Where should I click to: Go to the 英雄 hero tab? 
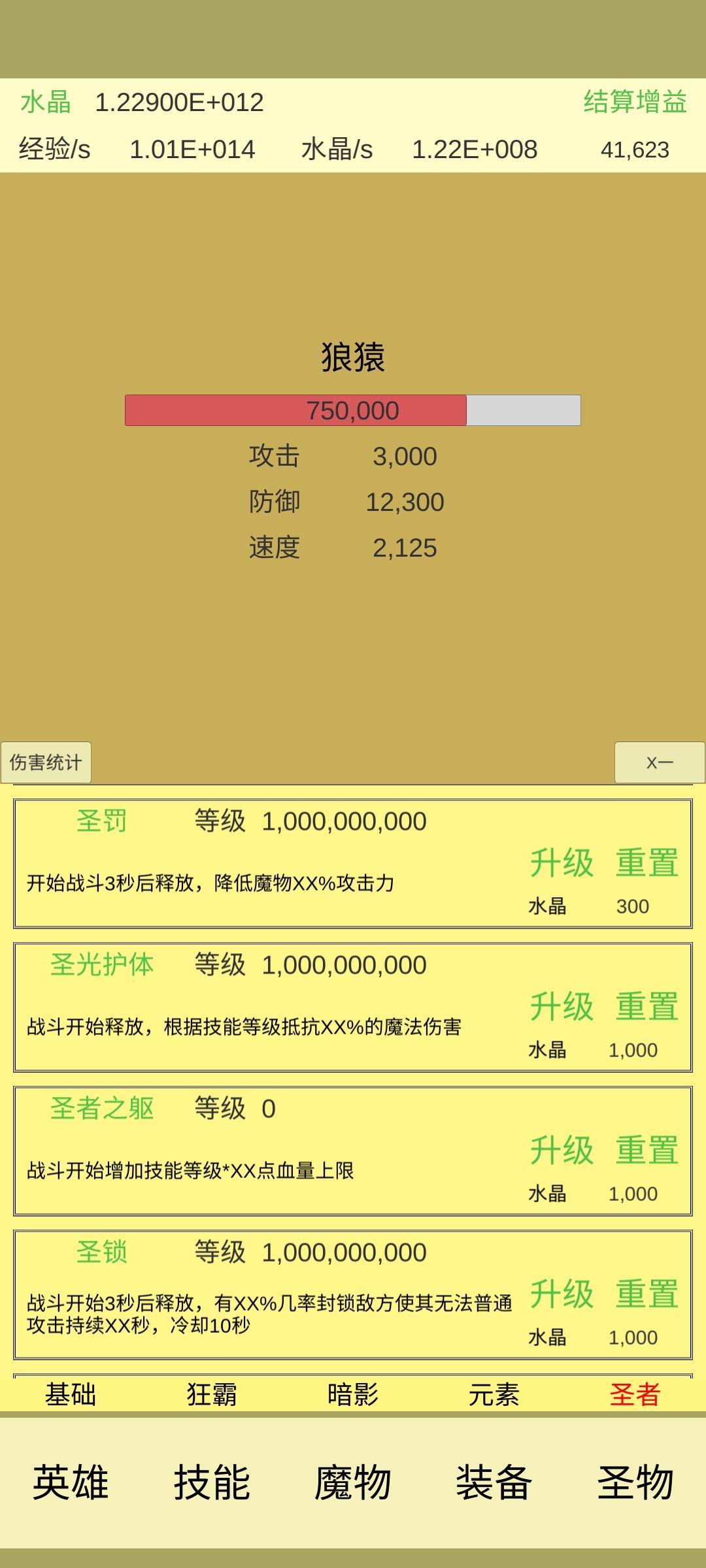(71, 1482)
